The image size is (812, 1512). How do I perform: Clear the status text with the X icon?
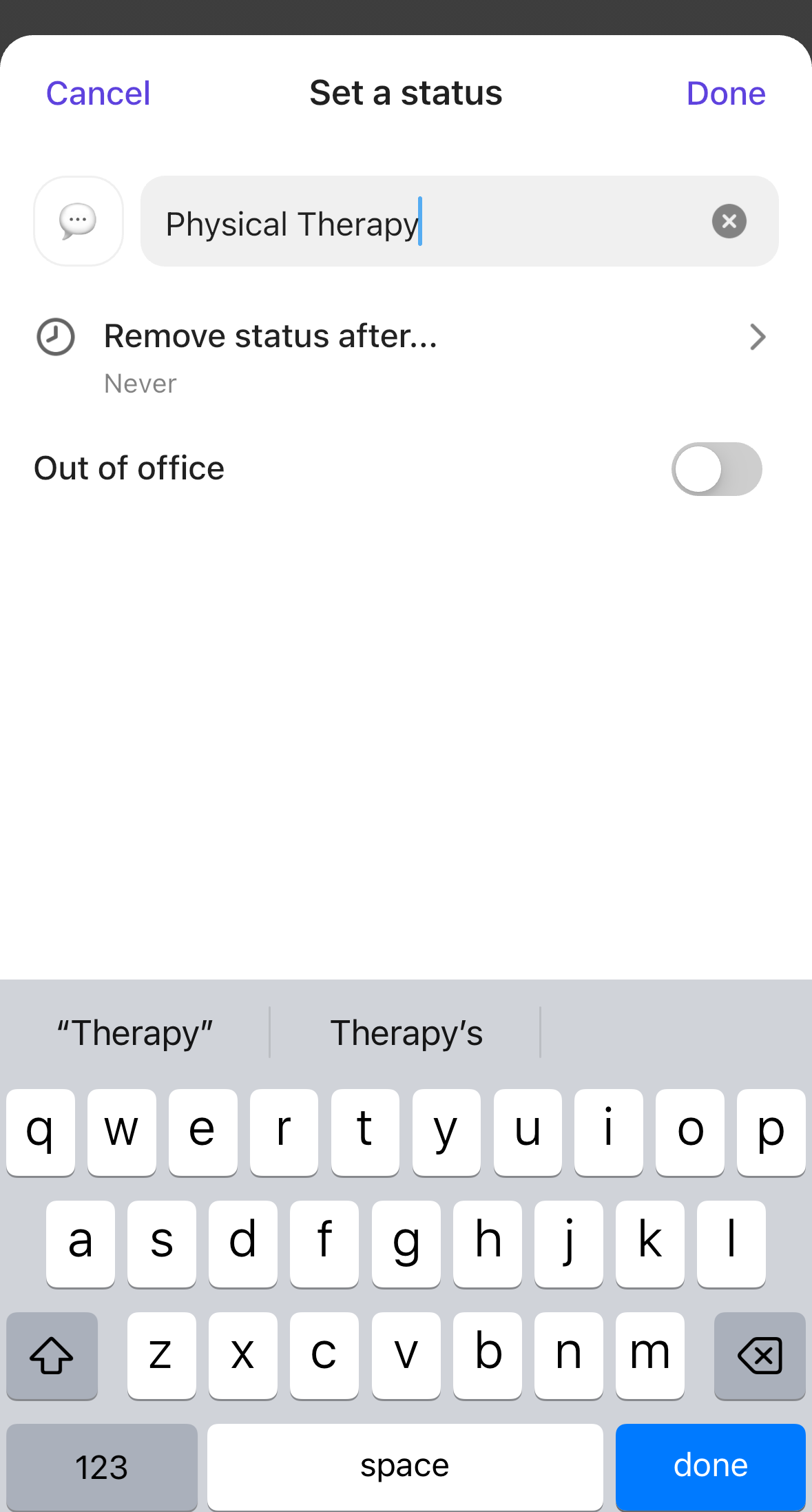[729, 220]
